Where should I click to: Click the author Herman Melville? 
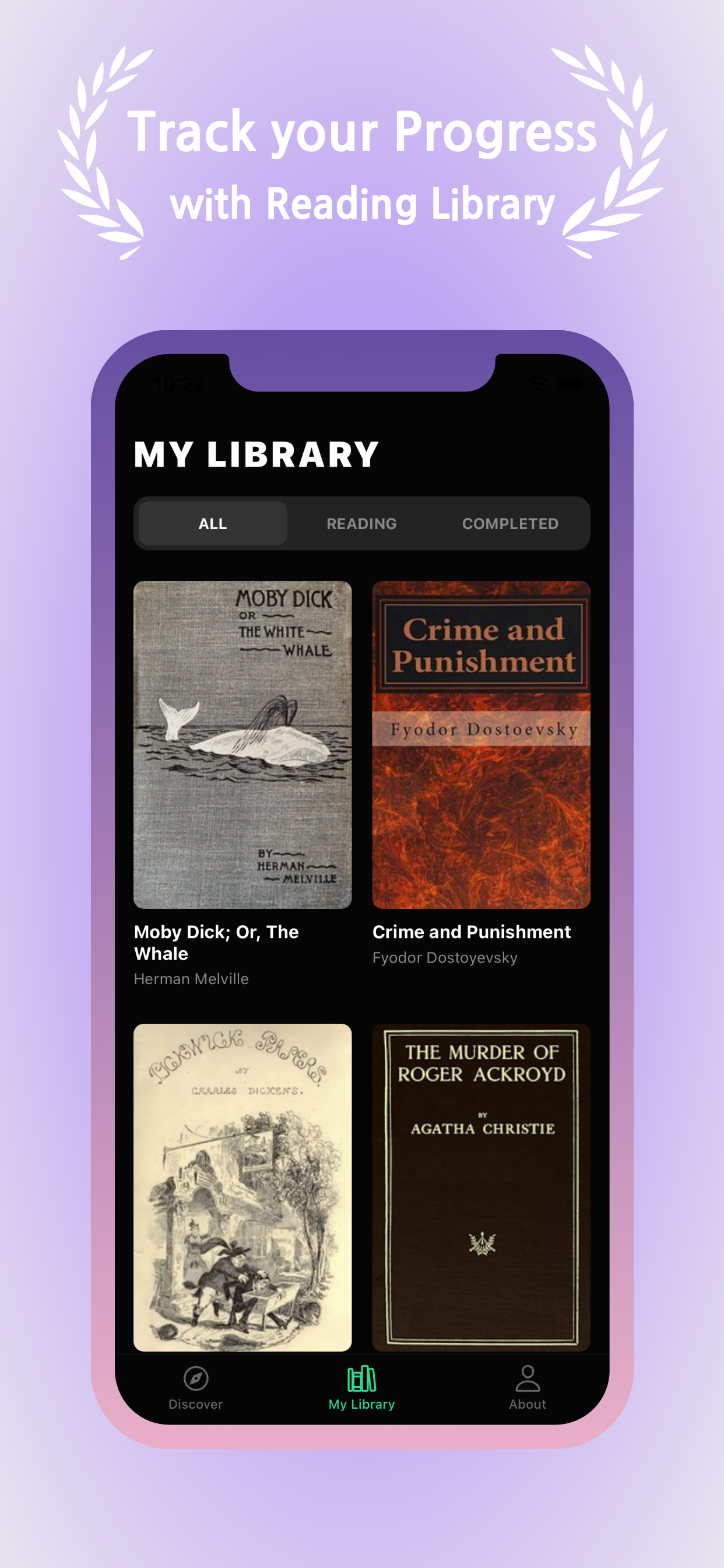point(191,979)
